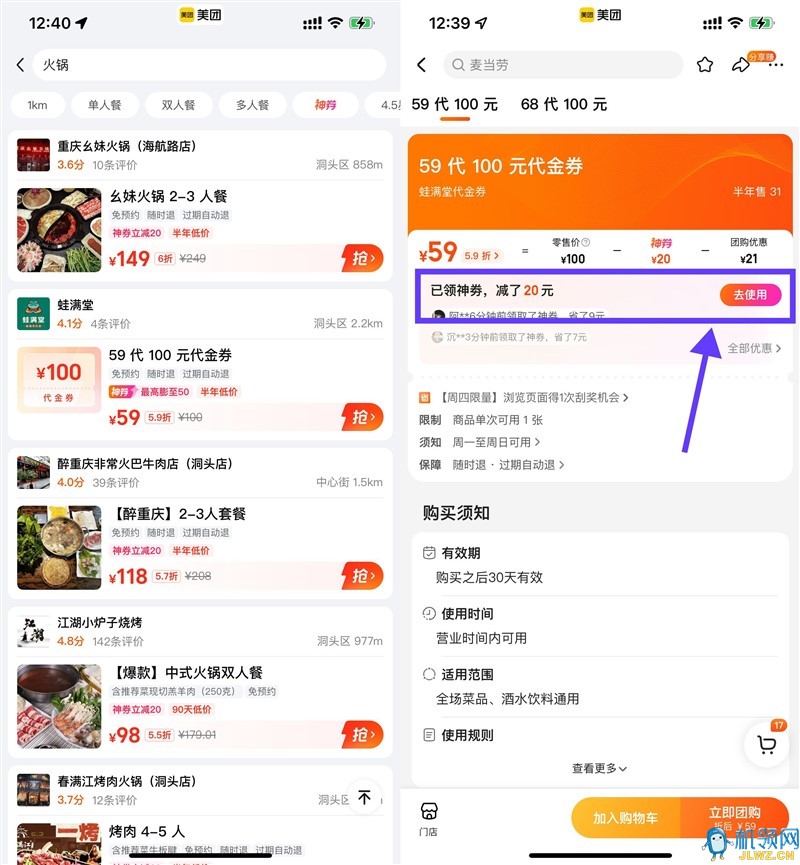Jump back to top with the arrow button
This screenshot has height=865, width=800.
pos(364,797)
